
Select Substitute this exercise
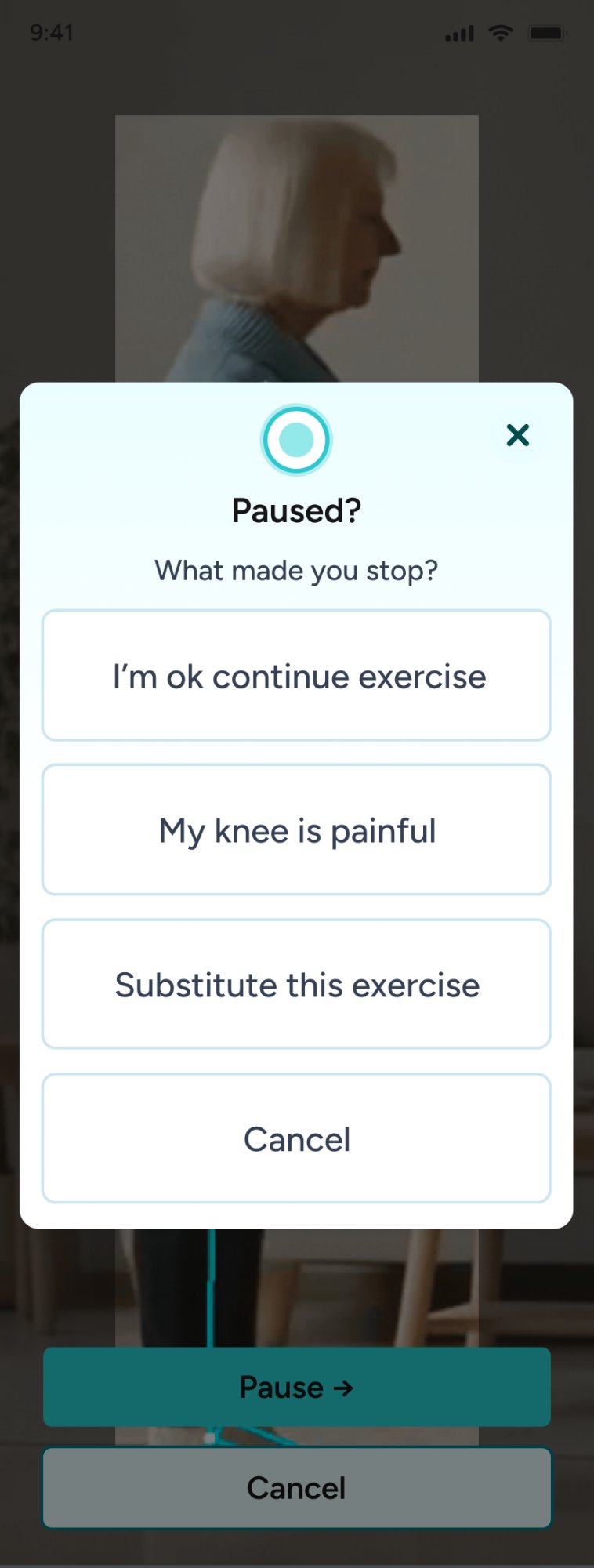[x=296, y=985]
